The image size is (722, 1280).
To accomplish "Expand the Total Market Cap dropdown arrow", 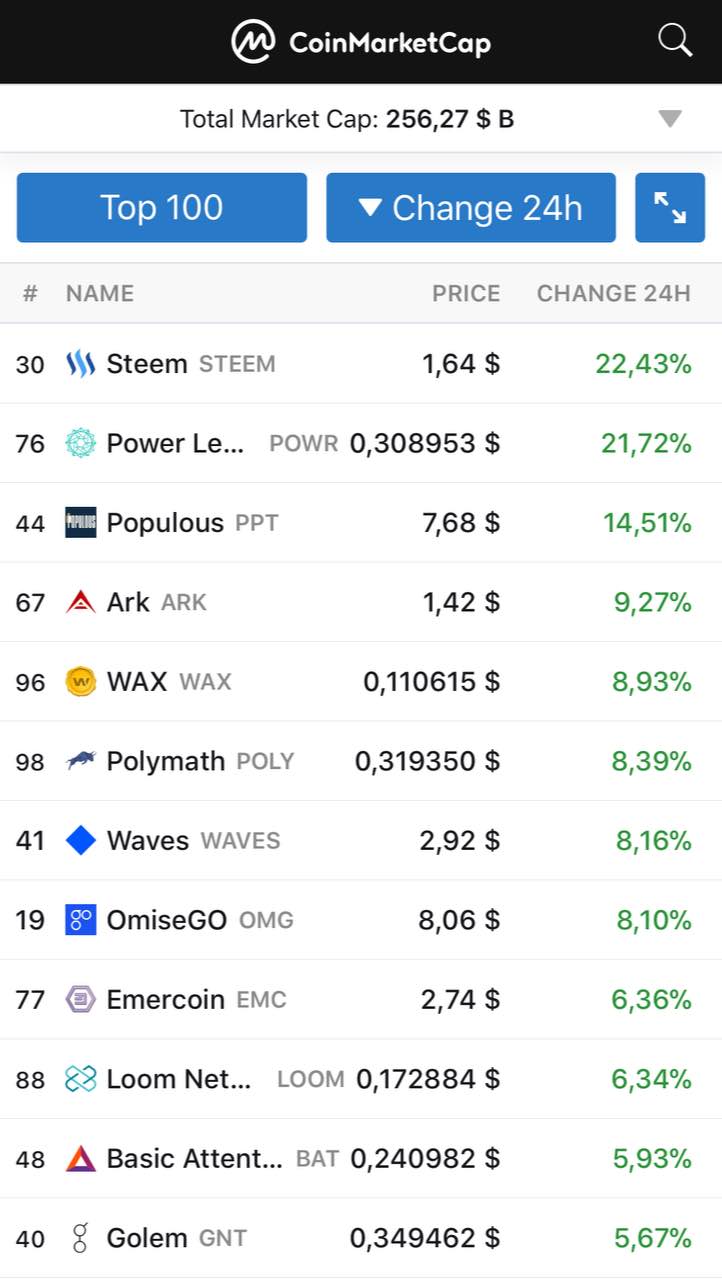I will pyautogui.click(x=670, y=119).
